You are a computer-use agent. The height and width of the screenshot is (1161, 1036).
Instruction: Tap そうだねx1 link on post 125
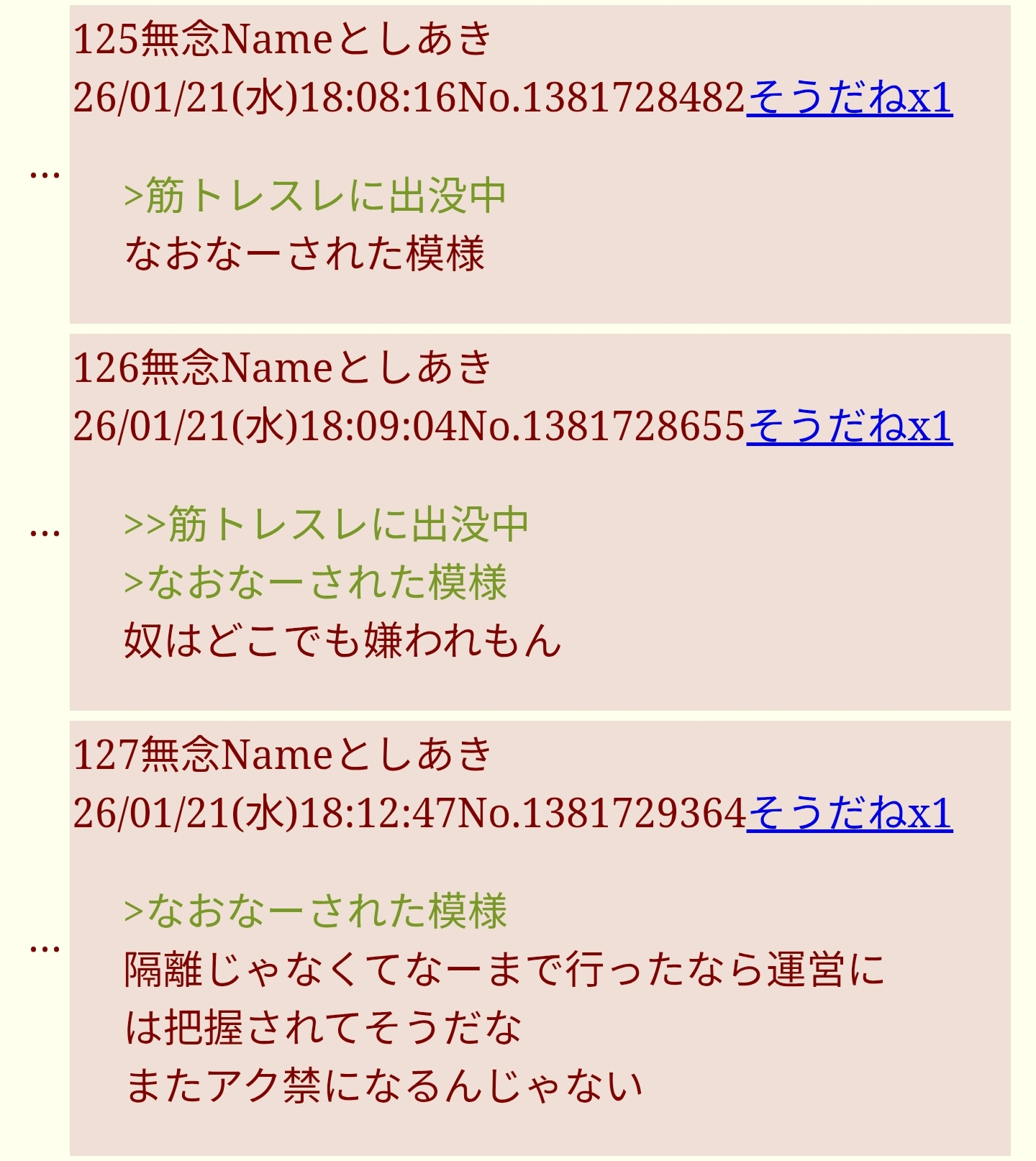(x=849, y=98)
